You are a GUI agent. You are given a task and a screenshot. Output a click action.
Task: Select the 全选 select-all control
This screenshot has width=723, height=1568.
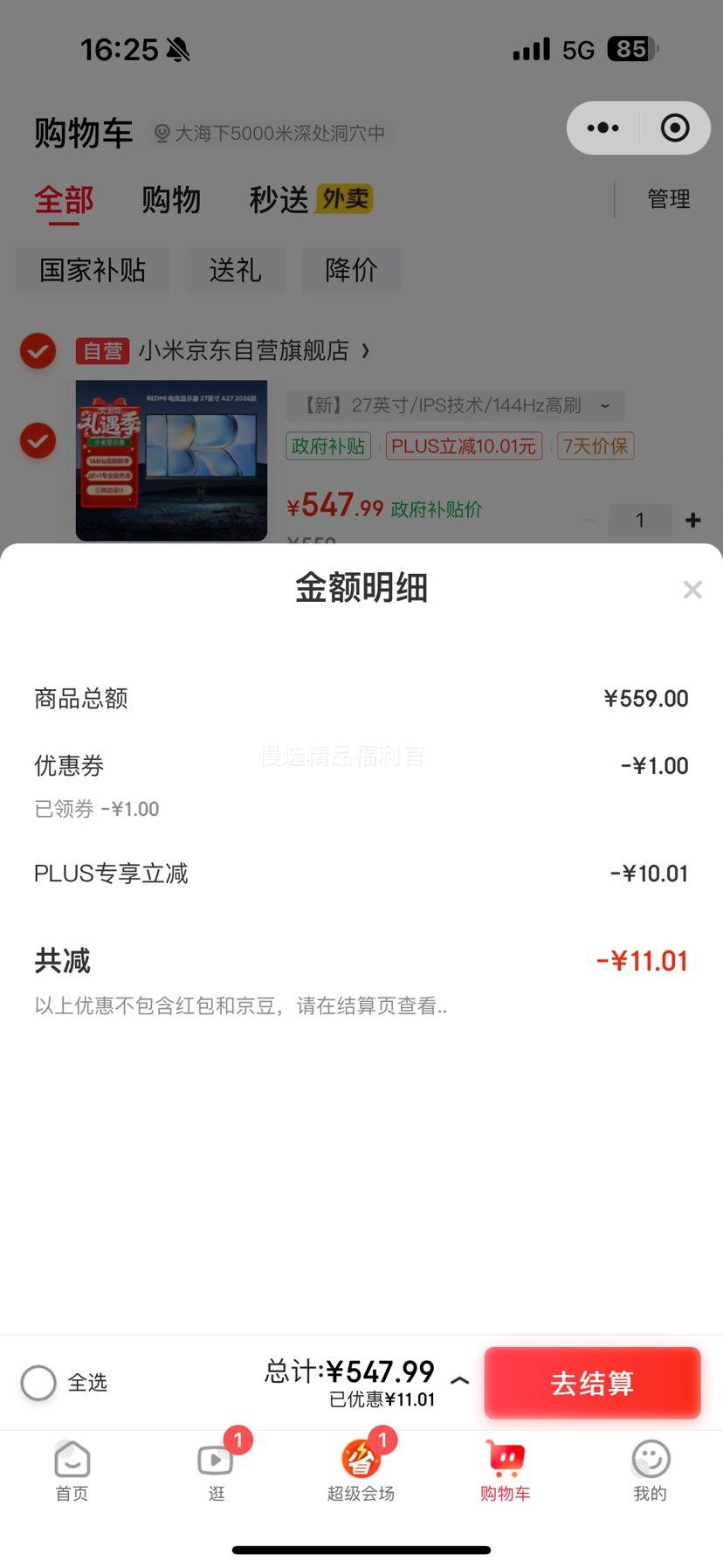[x=38, y=1383]
